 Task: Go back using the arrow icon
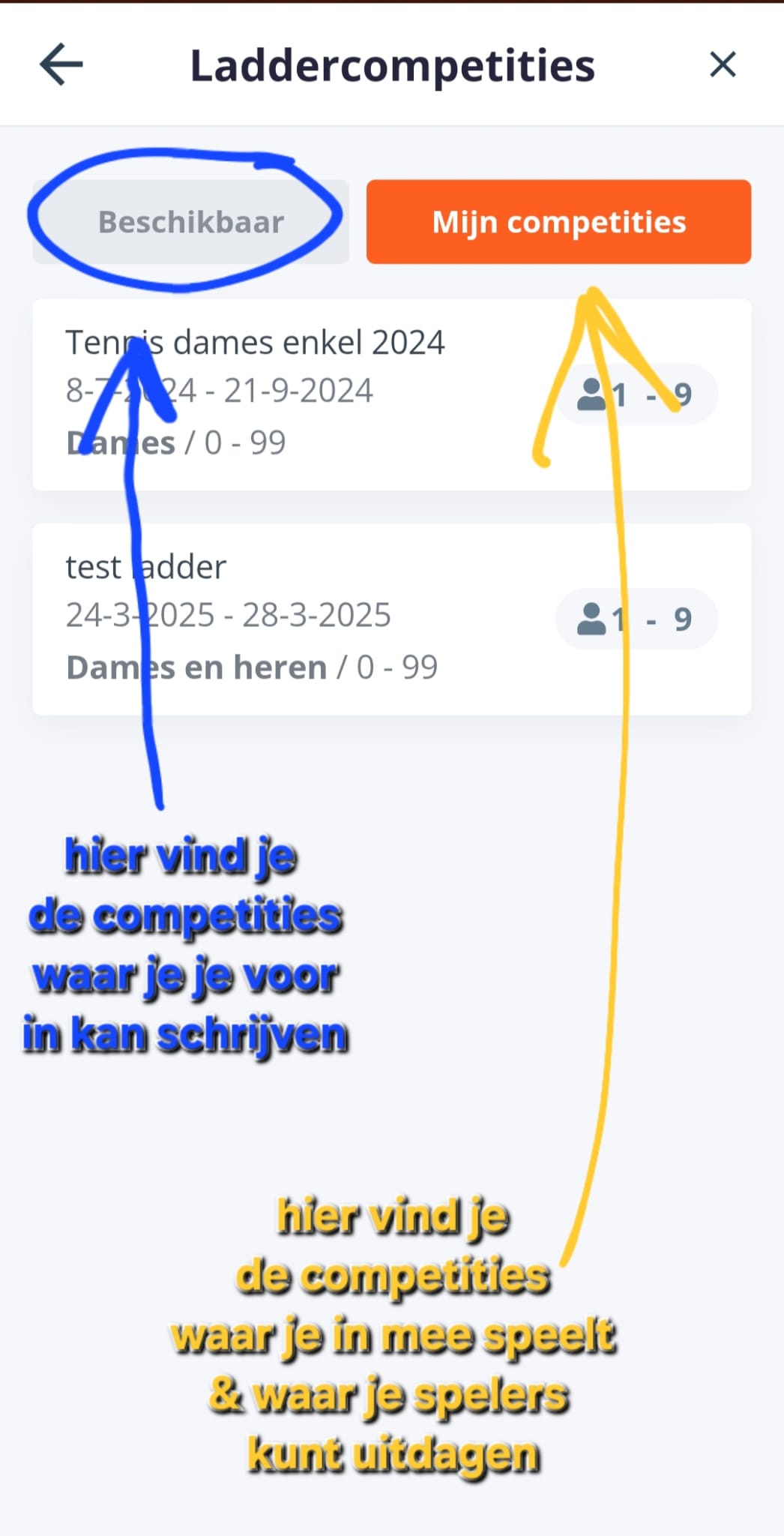point(61,64)
